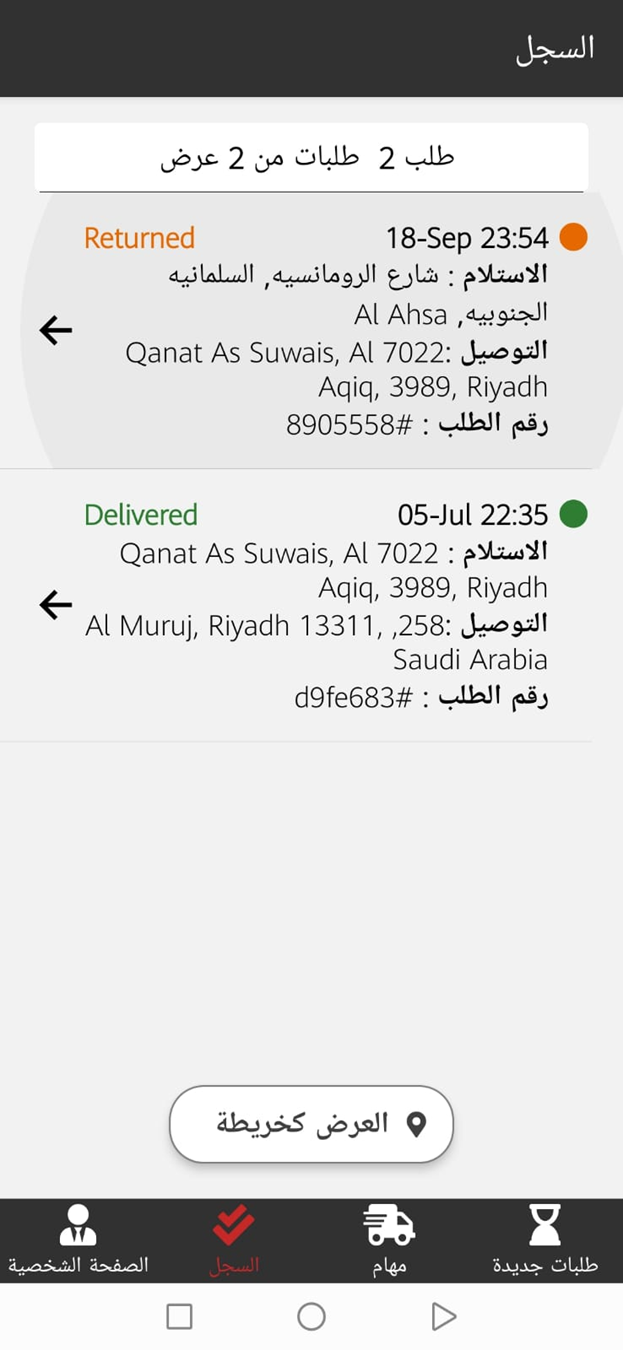The height and width of the screenshot is (1350, 623).
Task: Open the Delivered order #d9fe683
Action: (x=310, y=605)
